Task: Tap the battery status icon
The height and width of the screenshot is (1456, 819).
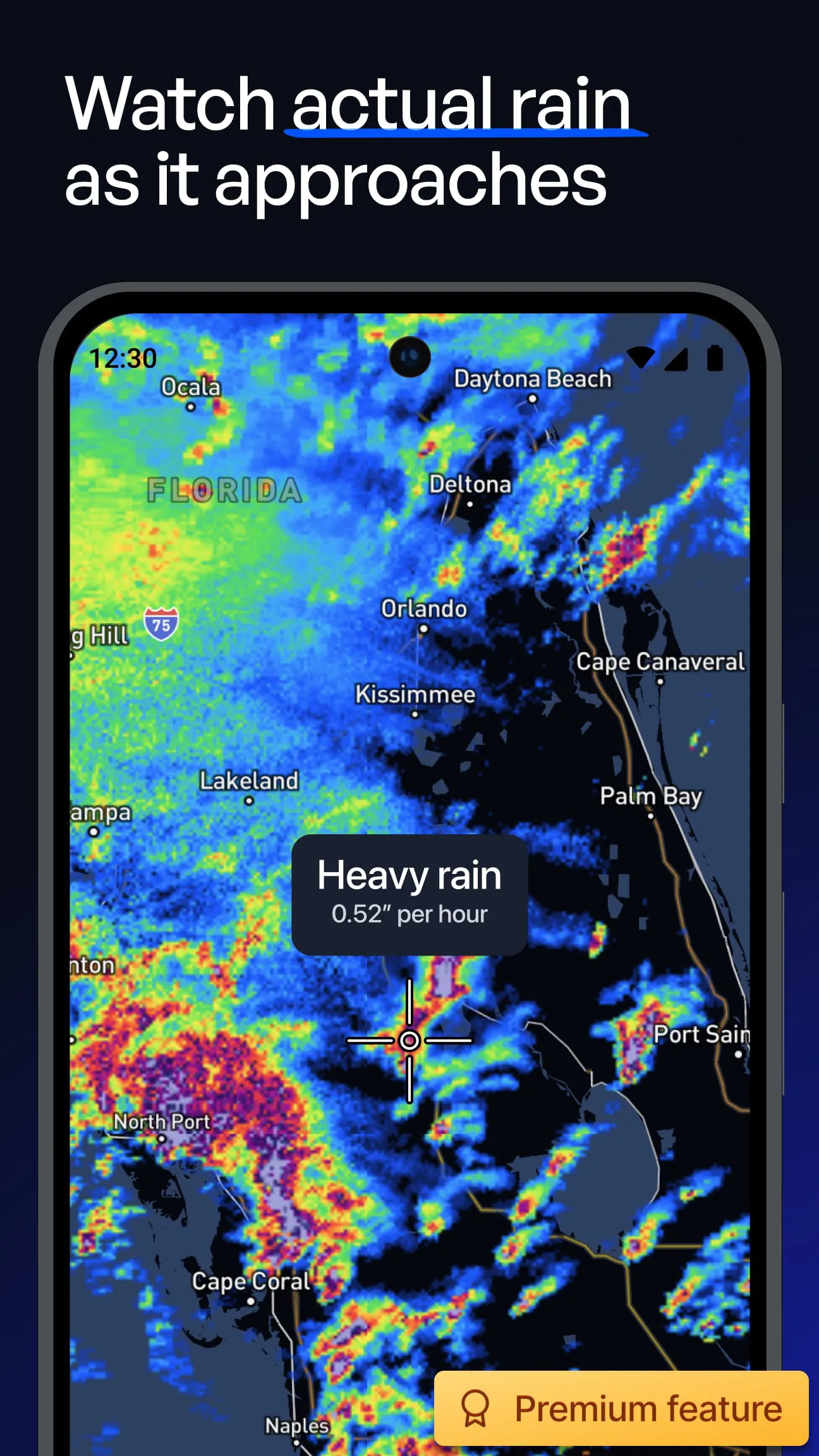Action: 715,358
